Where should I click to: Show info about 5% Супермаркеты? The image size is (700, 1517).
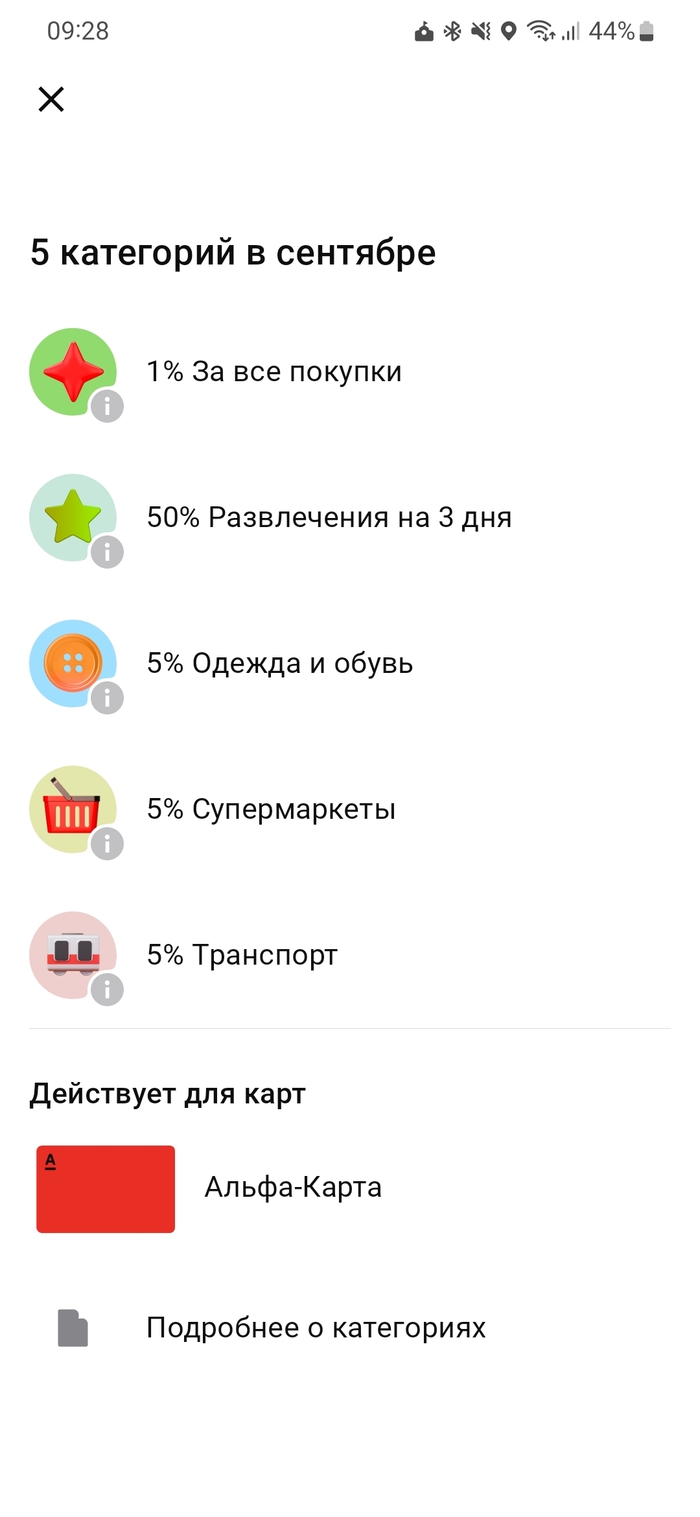point(107,844)
